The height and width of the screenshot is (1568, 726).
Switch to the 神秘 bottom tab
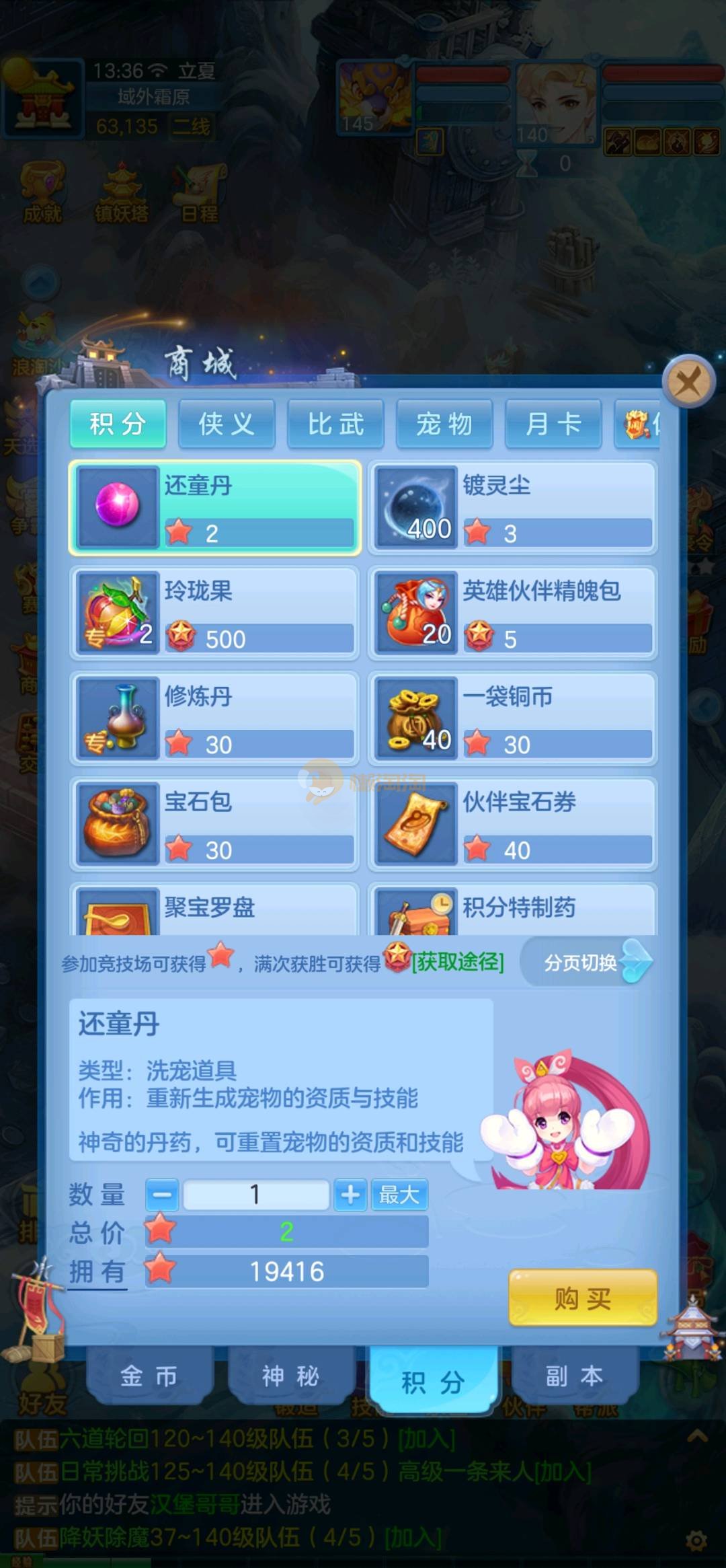[x=290, y=1376]
